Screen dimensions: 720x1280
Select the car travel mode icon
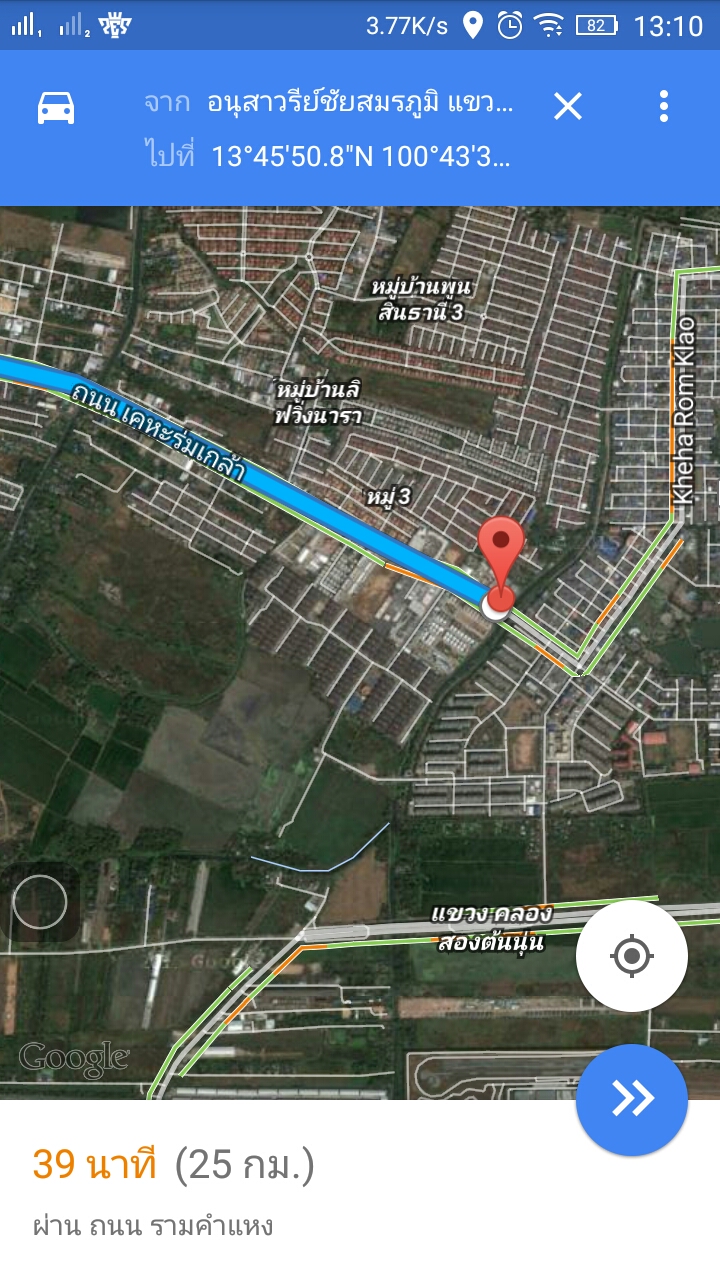click(x=56, y=107)
